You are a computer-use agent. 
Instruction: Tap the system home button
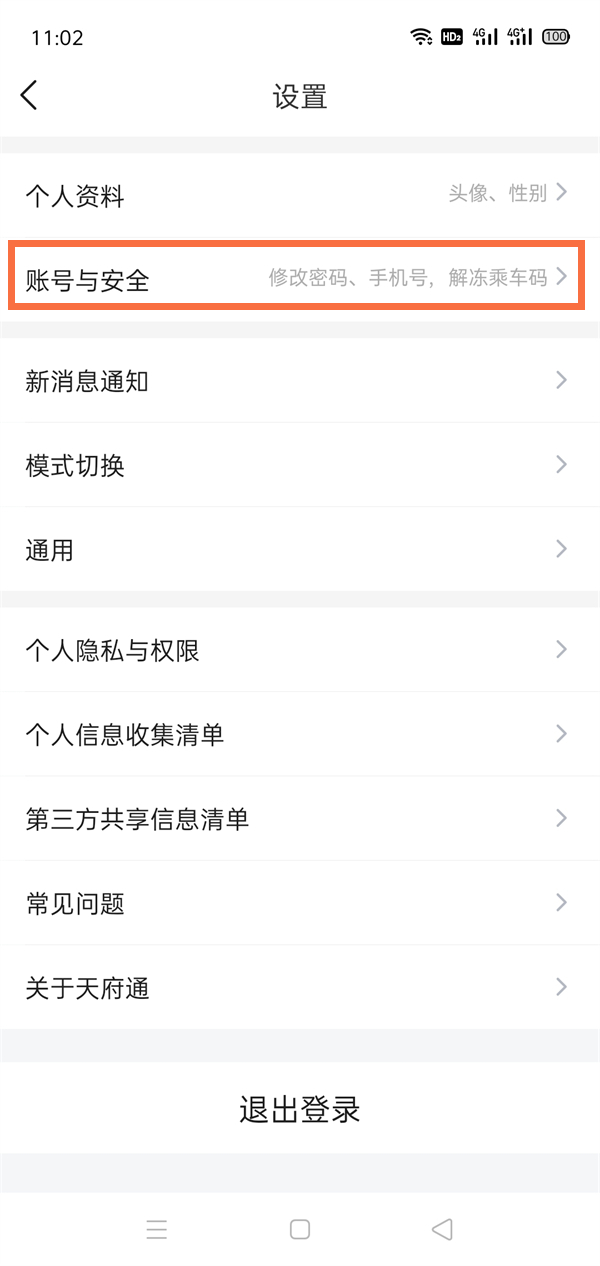(300, 1229)
